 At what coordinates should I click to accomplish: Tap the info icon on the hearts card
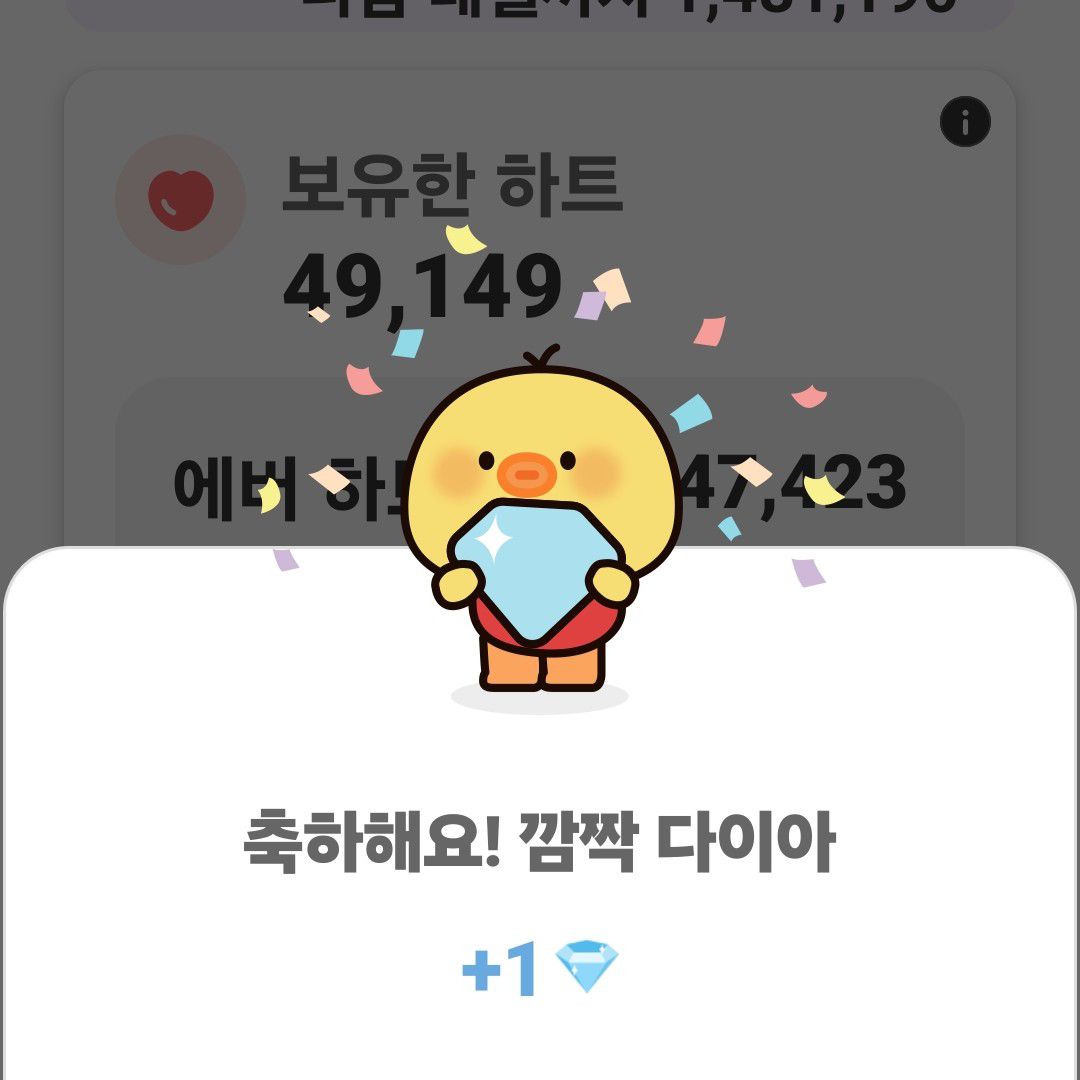click(965, 123)
